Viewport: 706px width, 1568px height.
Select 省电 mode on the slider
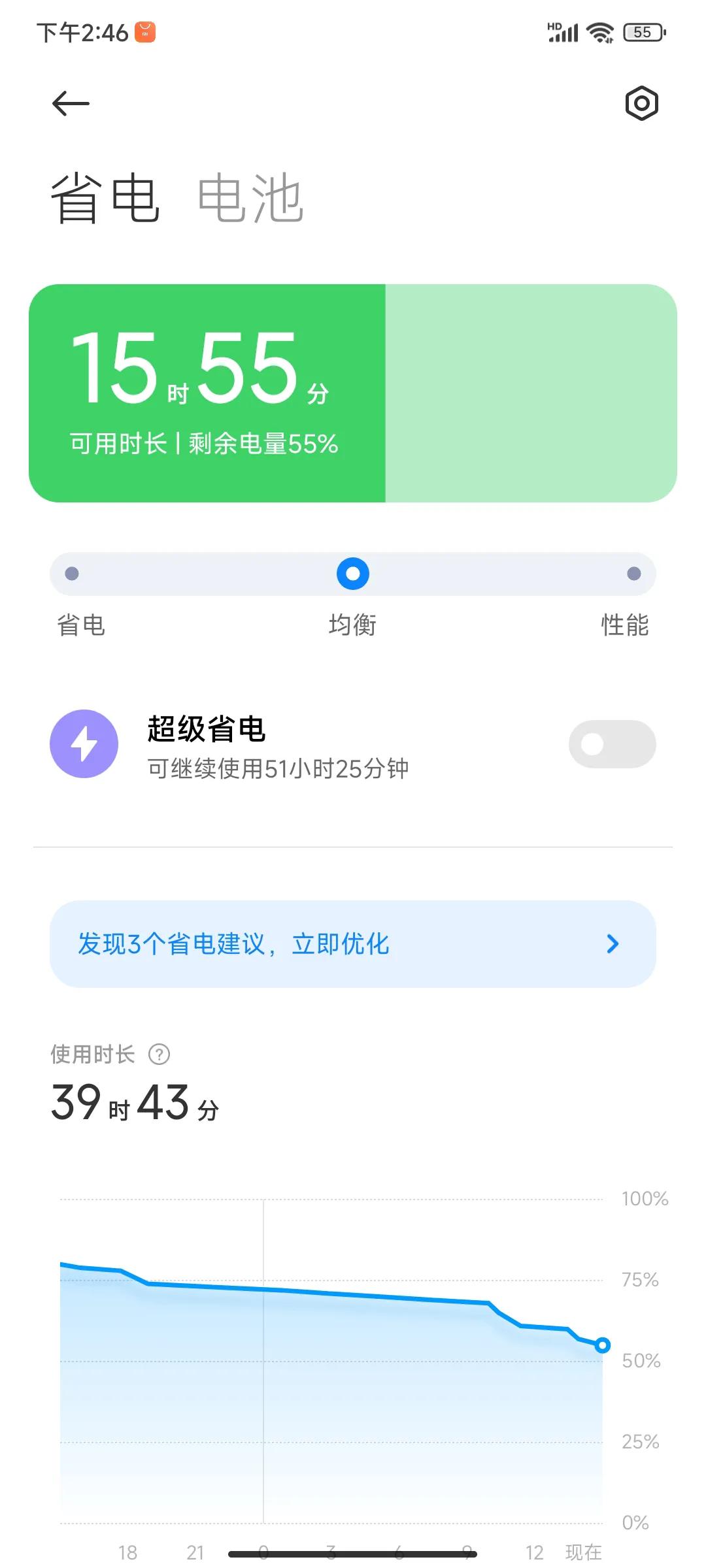[x=72, y=574]
